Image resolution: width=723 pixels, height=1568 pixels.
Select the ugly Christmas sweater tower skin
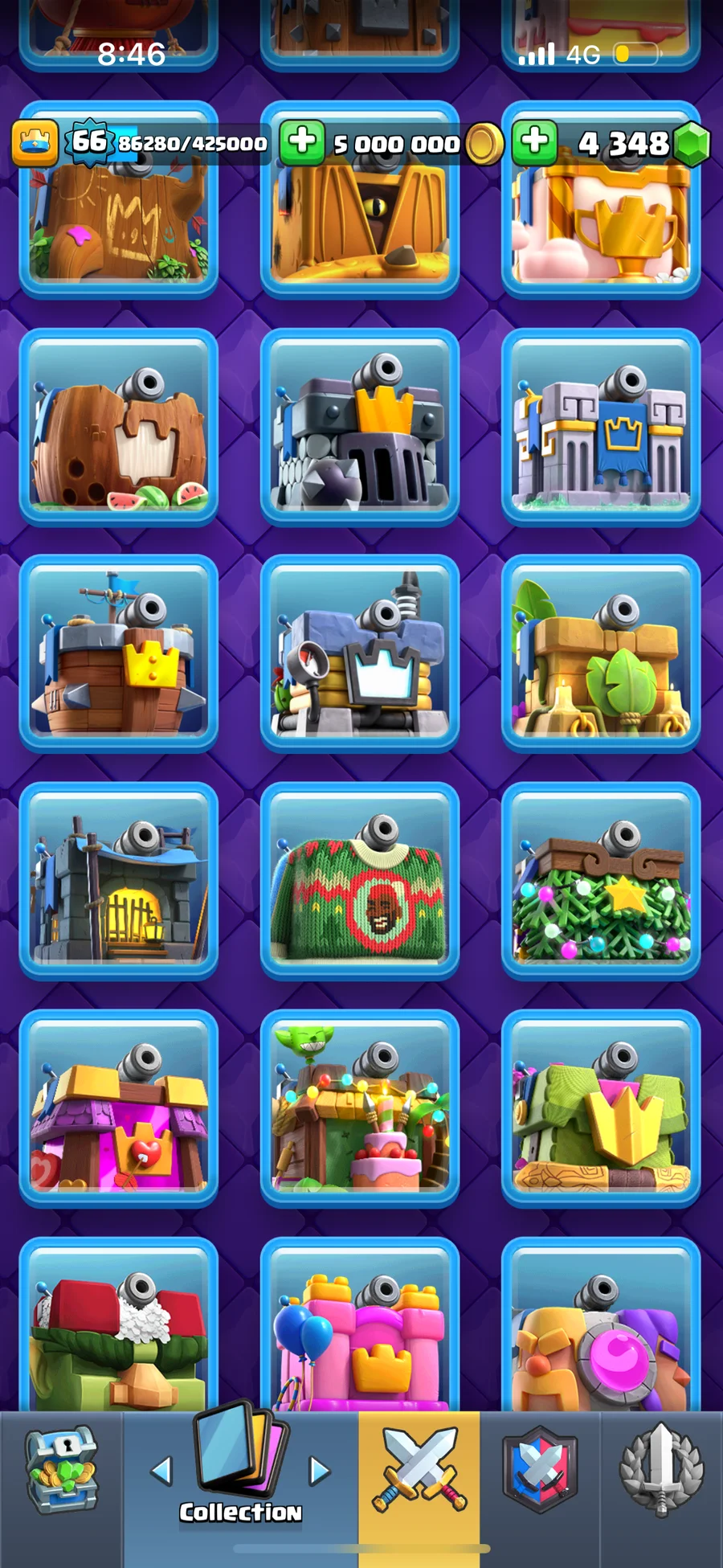point(360,882)
